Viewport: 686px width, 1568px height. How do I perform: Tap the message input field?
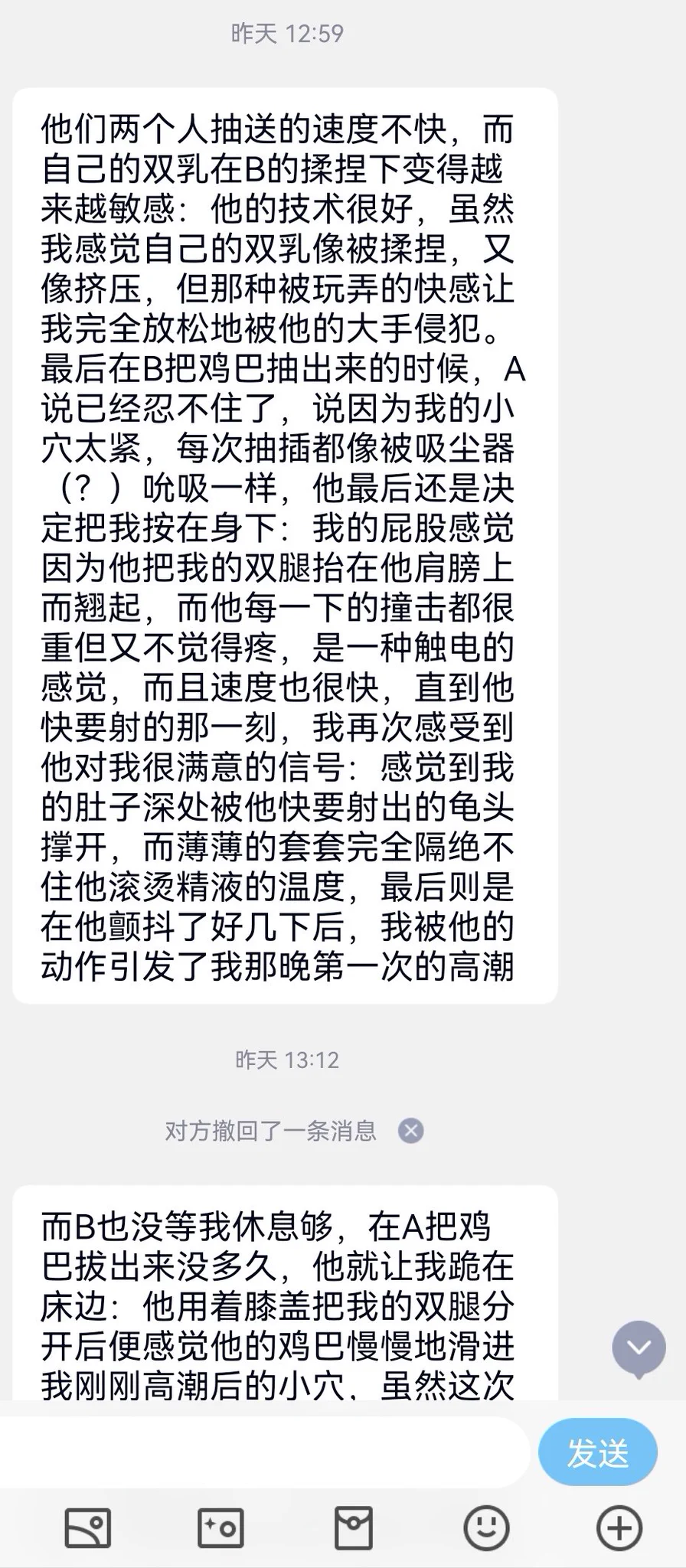click(264, 1452)
